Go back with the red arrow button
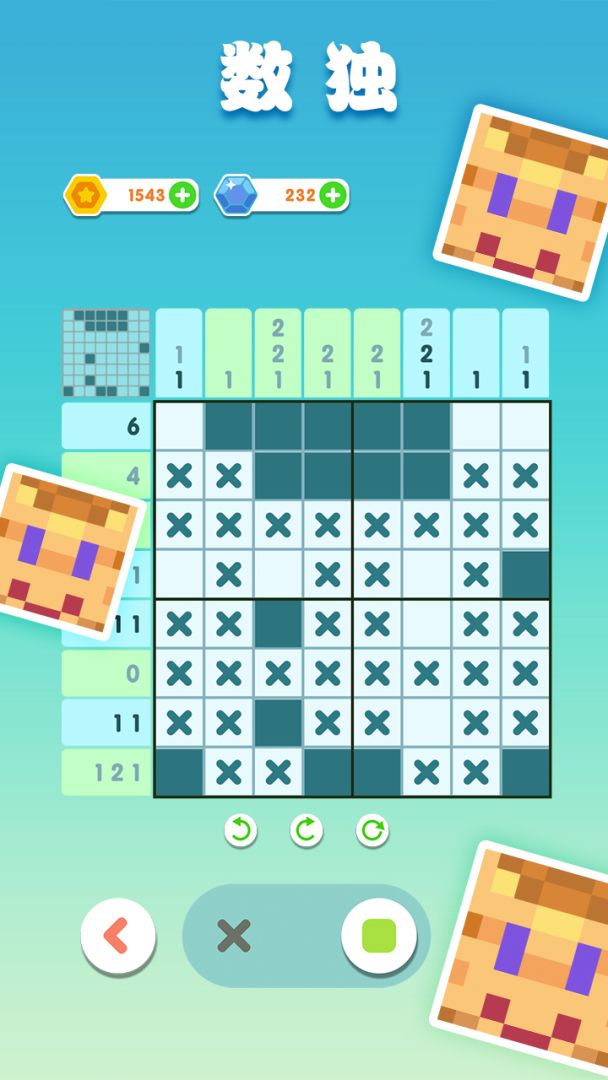Image resolution: width=608 pixels, height=1080 pixels. click(118, 937)
